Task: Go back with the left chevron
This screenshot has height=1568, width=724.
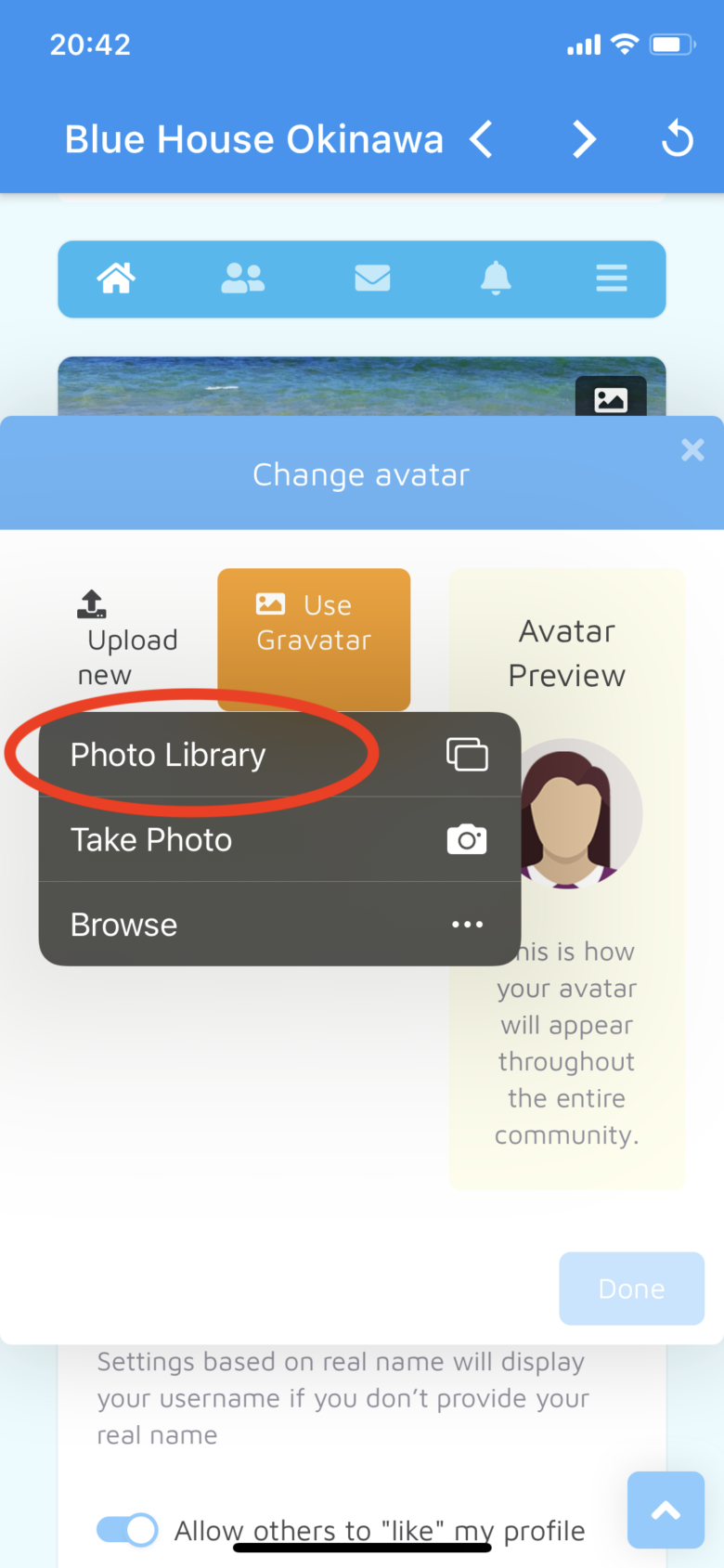Action: [x=481, y=140]
